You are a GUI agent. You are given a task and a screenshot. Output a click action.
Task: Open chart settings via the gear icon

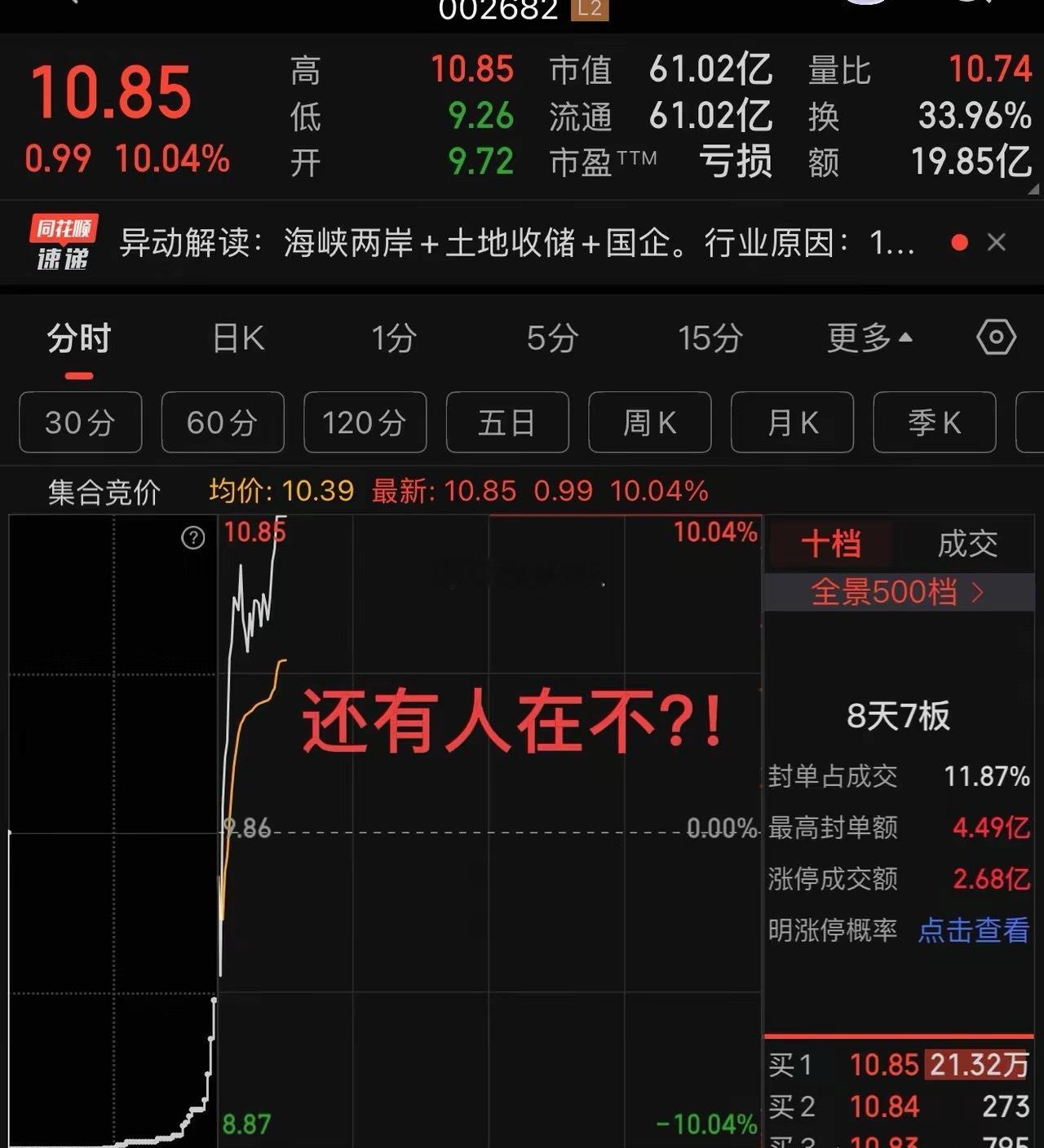[997, 338]
